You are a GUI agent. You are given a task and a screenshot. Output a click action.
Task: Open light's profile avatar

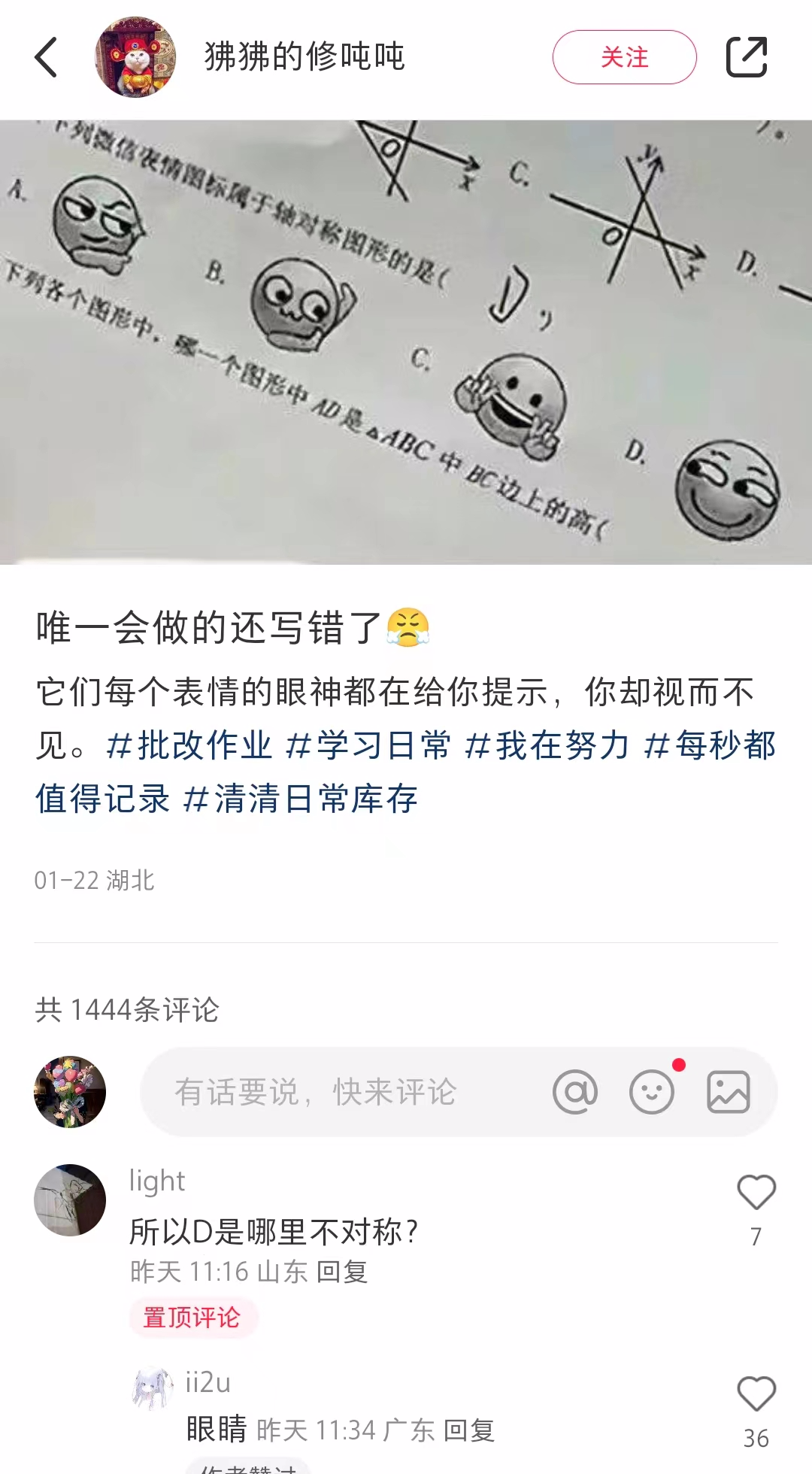click(70, 1200)
